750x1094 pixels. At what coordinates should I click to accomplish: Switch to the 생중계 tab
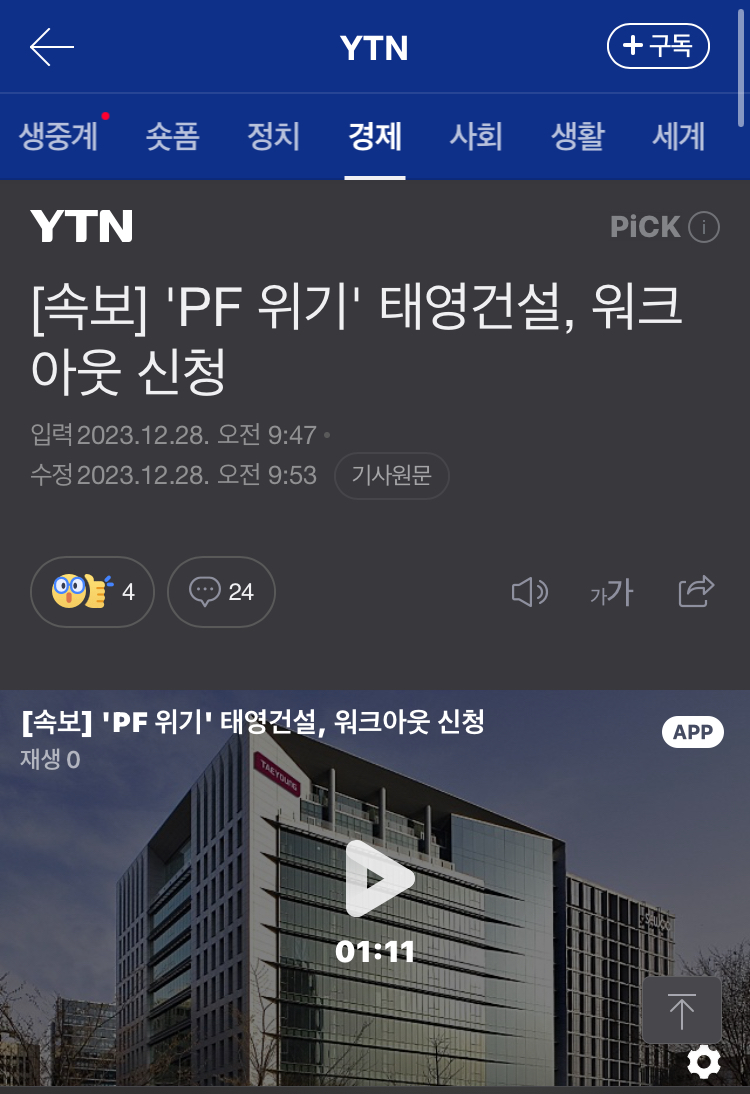click(58, 136)
